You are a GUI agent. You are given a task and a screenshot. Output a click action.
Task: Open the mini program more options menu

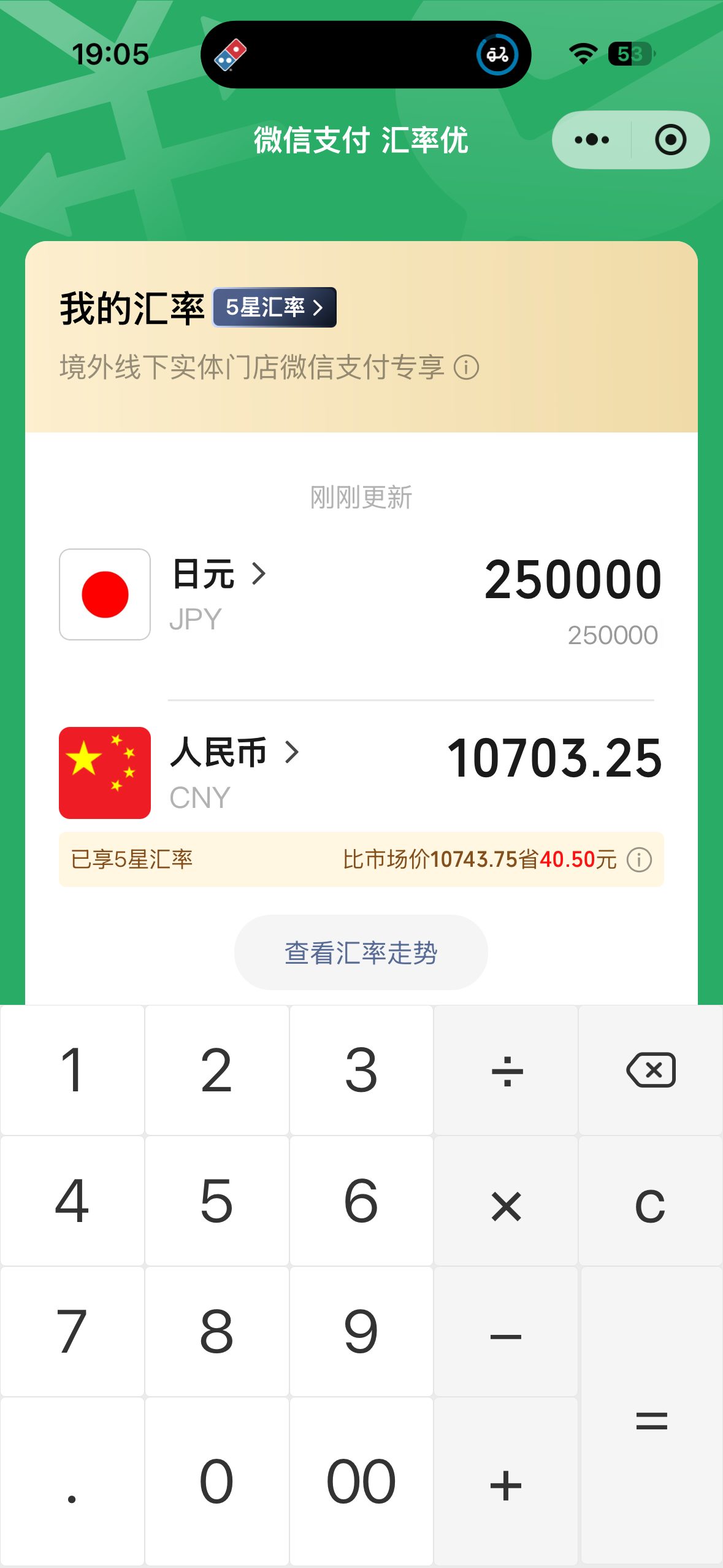[592, 140]
